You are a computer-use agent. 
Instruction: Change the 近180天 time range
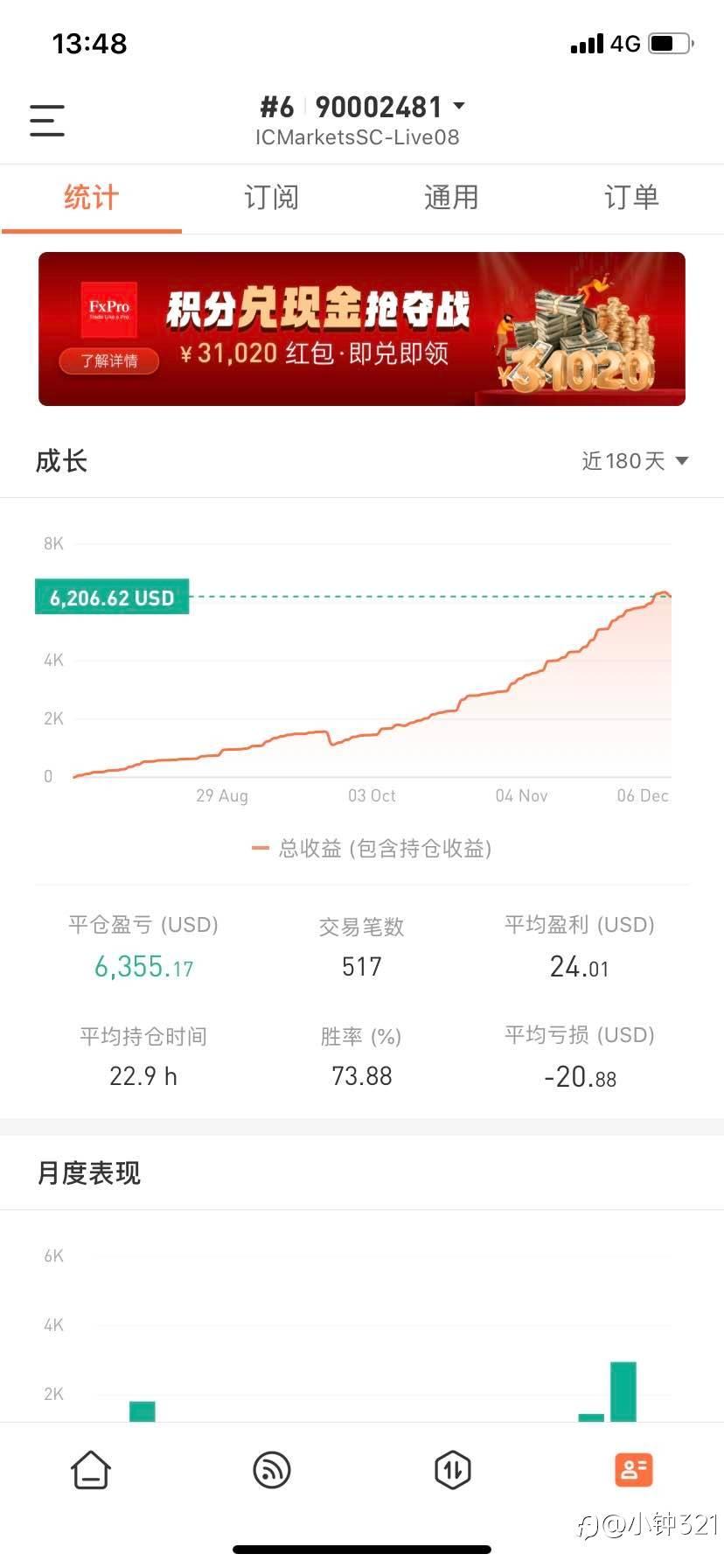pos(635,461)
